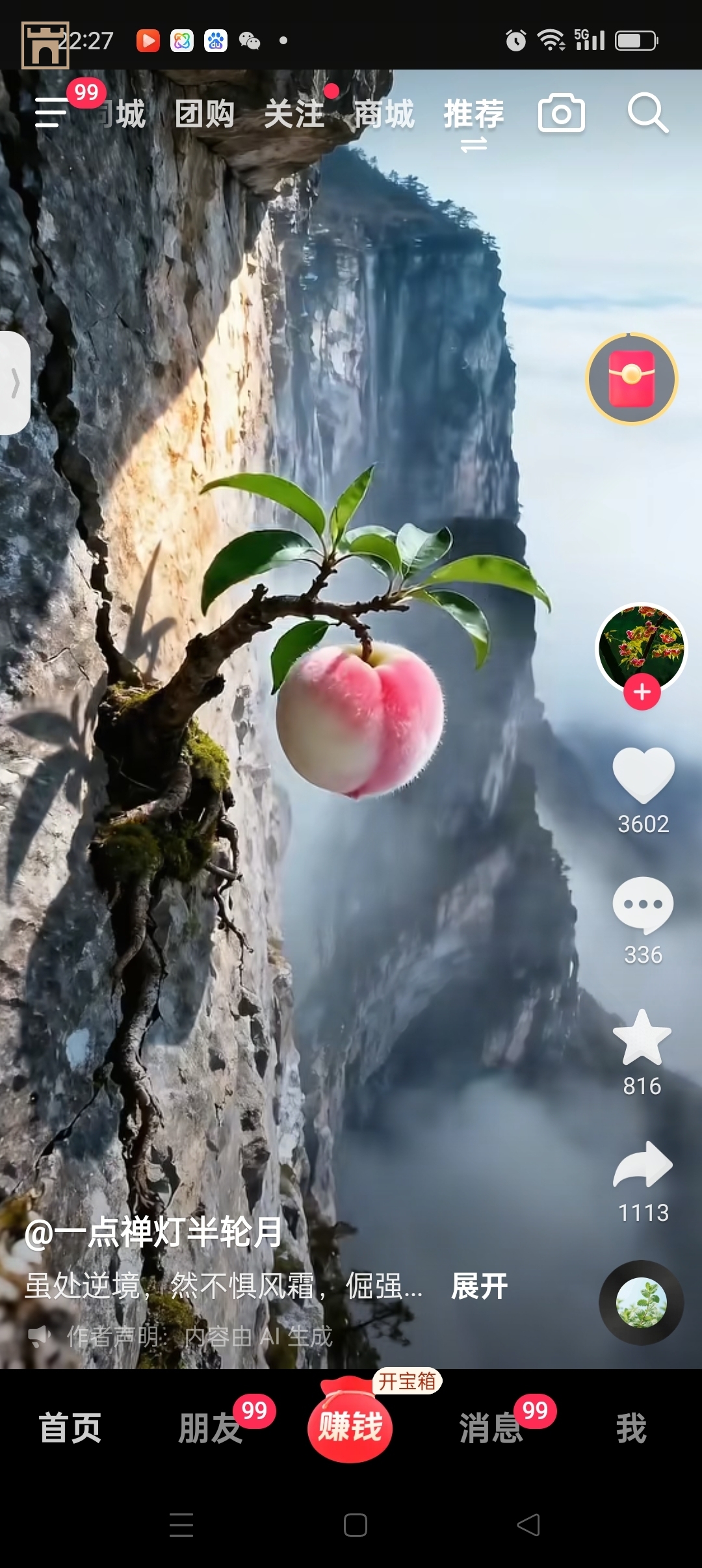The image size is (702, 1568).
Task: Open search with magnifier icon
Action: pyautogui.click(x=647, y=114)
